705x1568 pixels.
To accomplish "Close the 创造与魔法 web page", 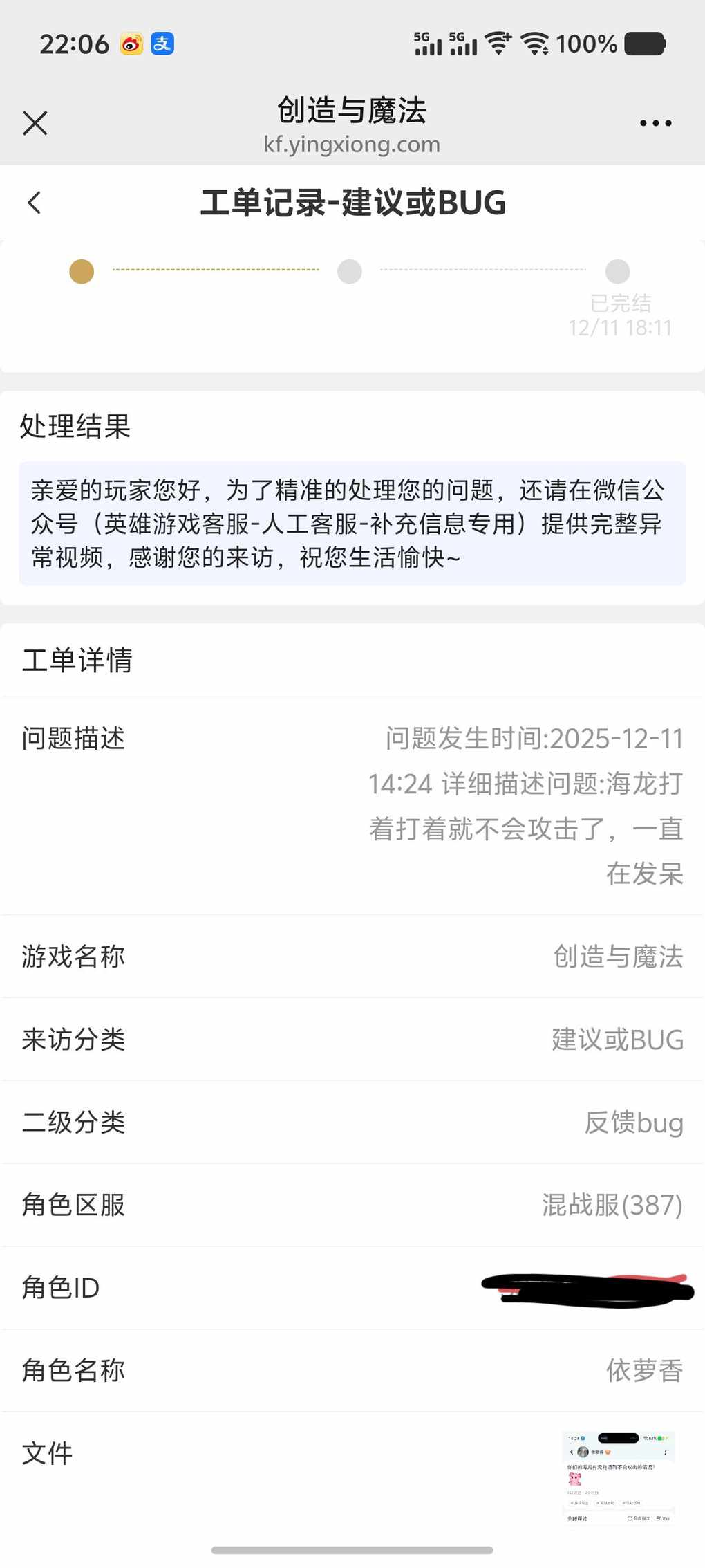I will 35,123.
